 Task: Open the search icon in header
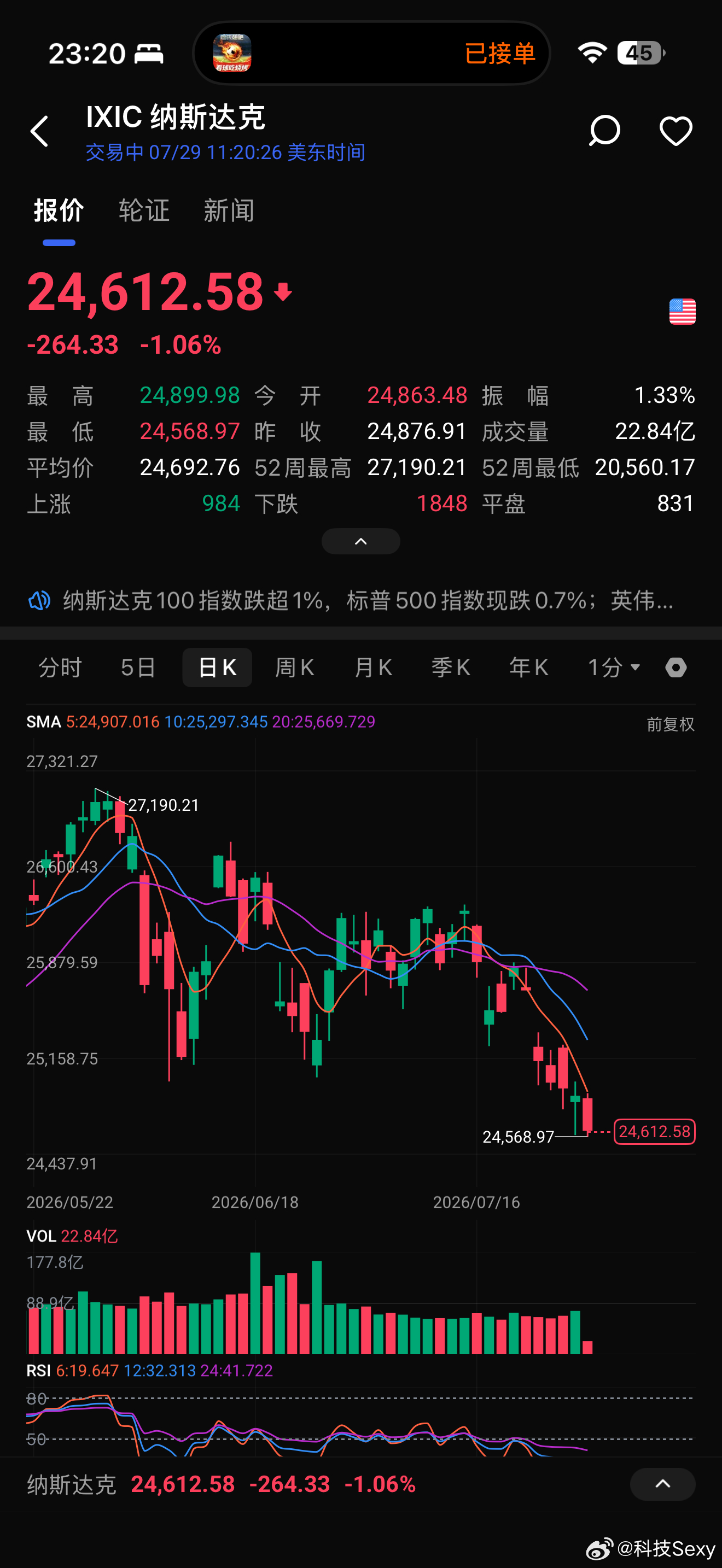[x=604, y=131]
